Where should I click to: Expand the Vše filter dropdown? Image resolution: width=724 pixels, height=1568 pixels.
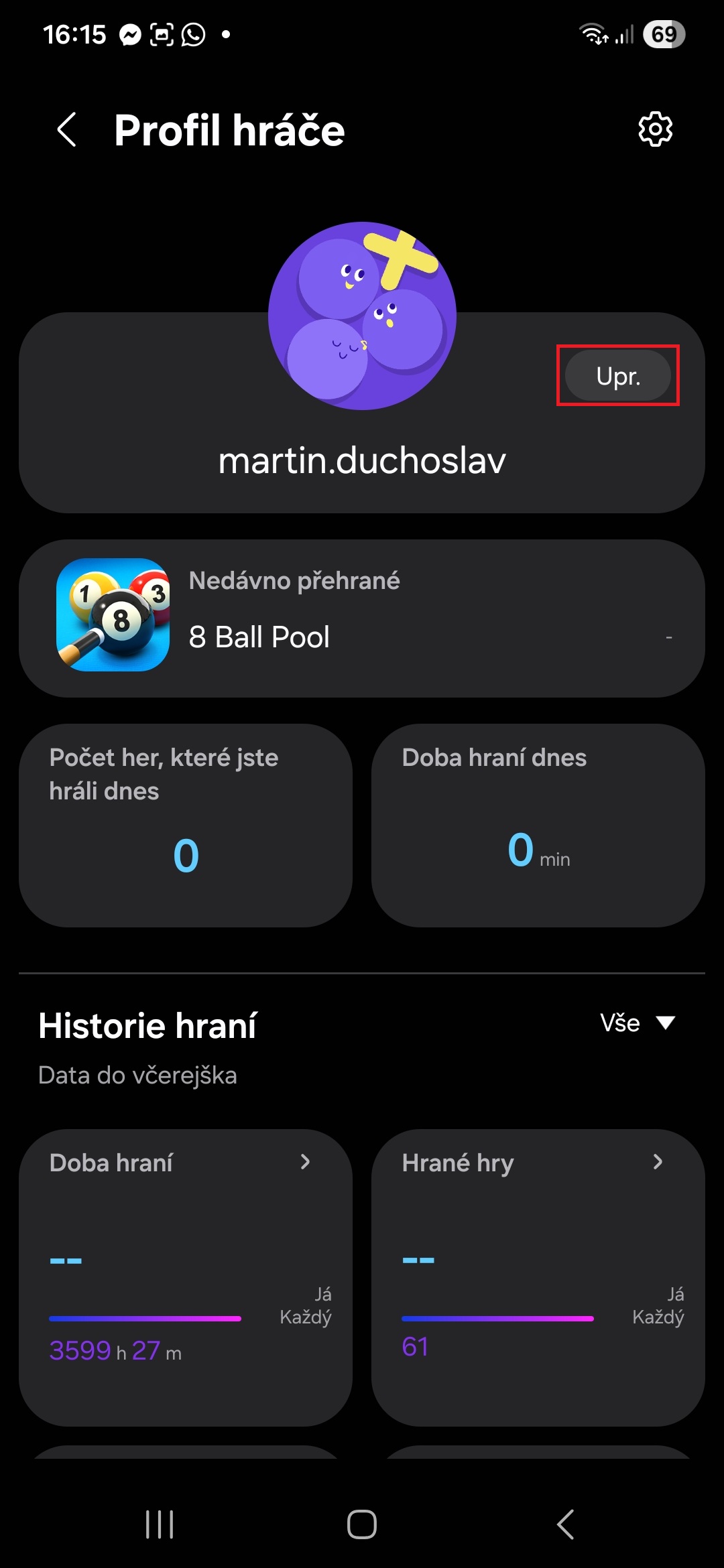pos(637,1023)
